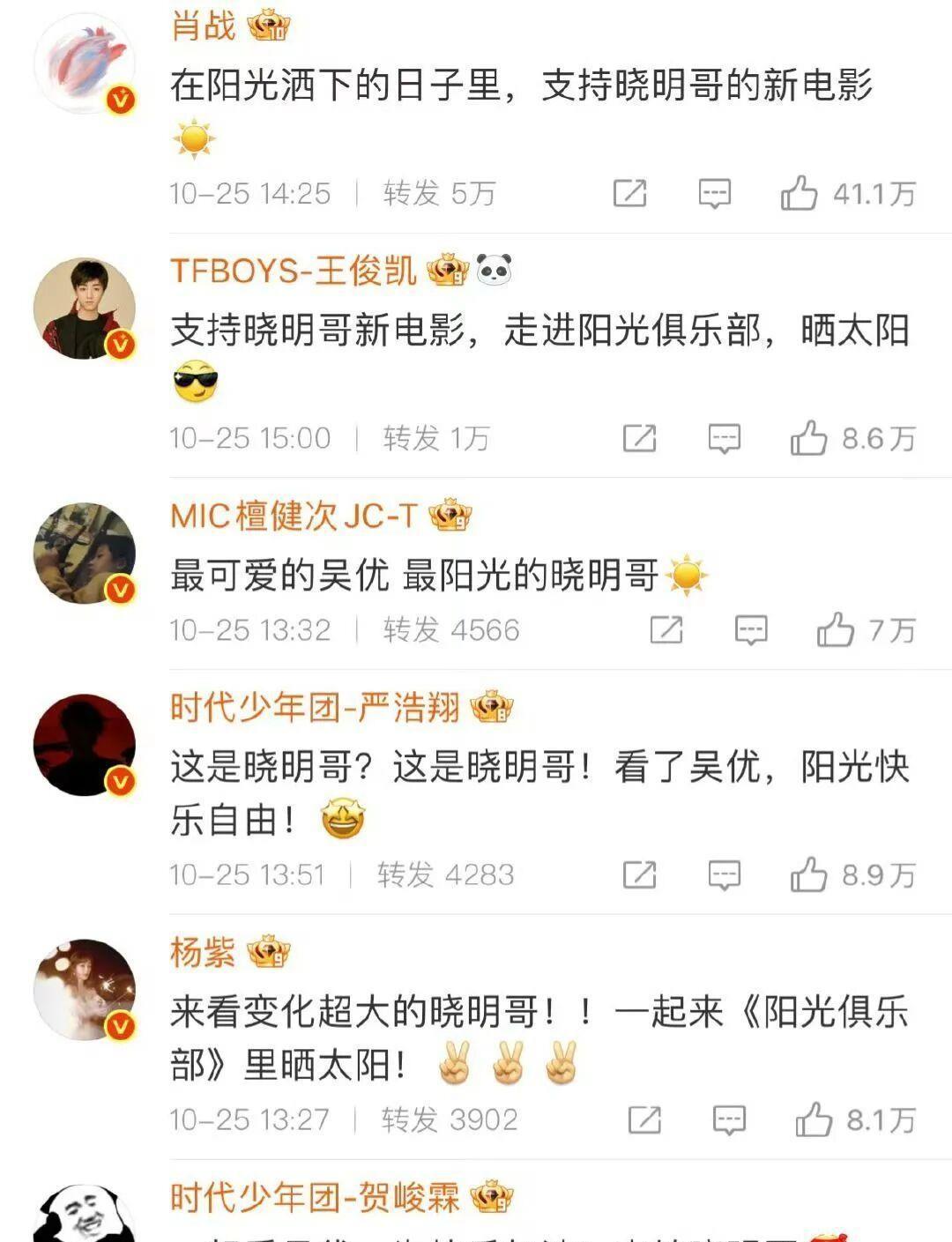Image resolution: width=952 pixels, height=1242 pixels.
Task: Repost 肖战's comment
Action: pos(629,193)
